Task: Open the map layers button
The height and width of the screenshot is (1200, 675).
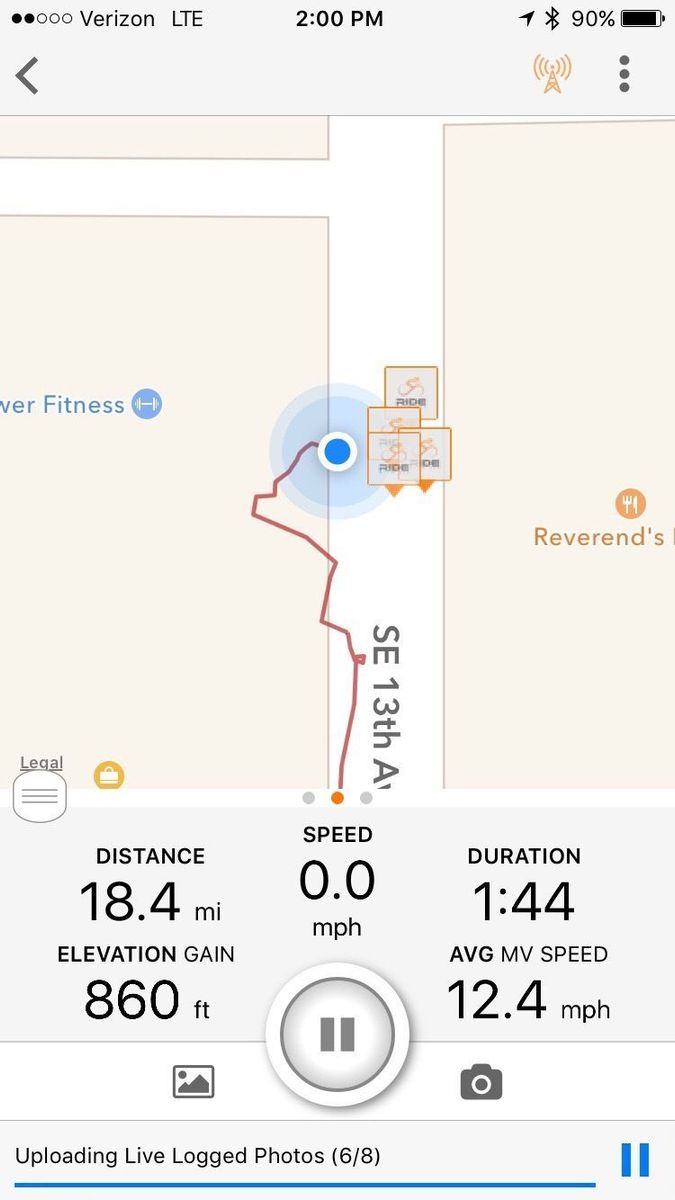Action: pyautogui.click(x=40, y=797)
